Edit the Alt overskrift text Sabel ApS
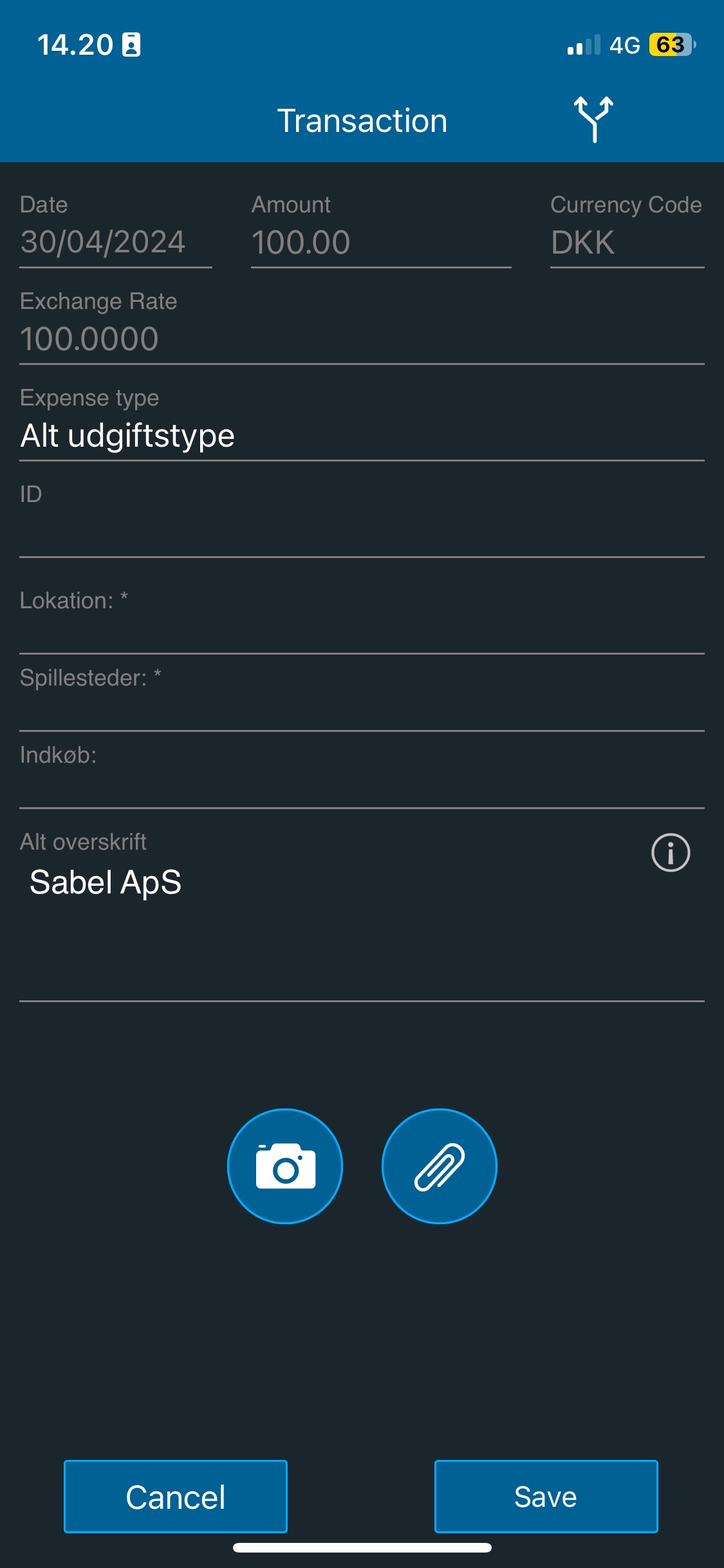 click(x=106, y=882)
